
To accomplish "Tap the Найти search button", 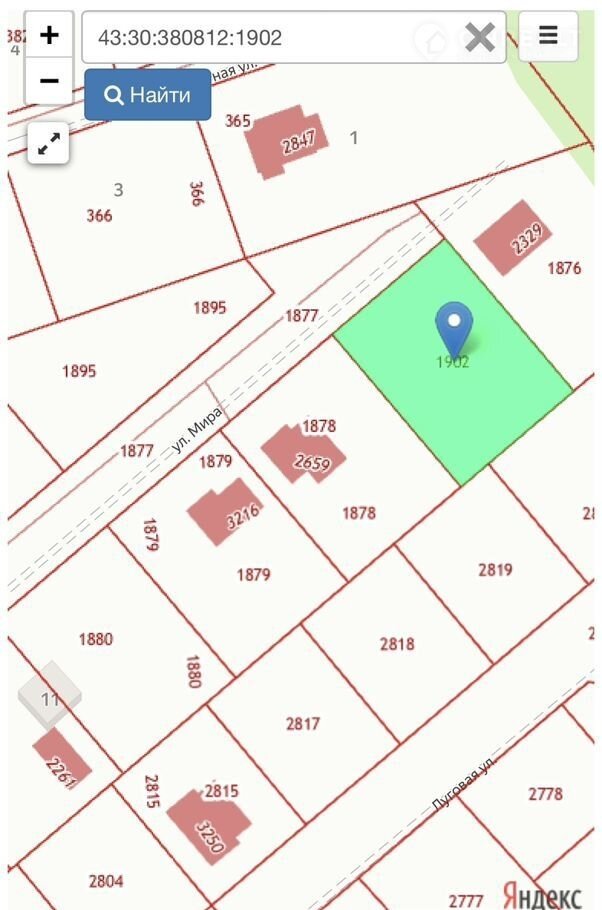I will [147, 95].
